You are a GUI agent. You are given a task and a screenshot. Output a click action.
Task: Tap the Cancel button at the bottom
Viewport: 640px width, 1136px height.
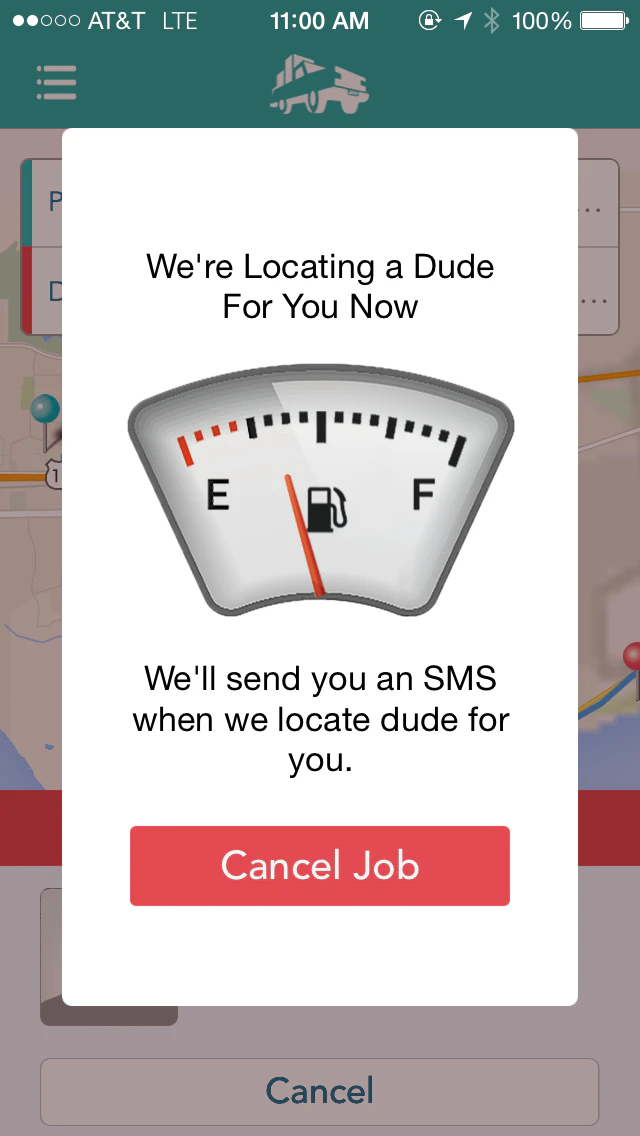(320, 1091)
